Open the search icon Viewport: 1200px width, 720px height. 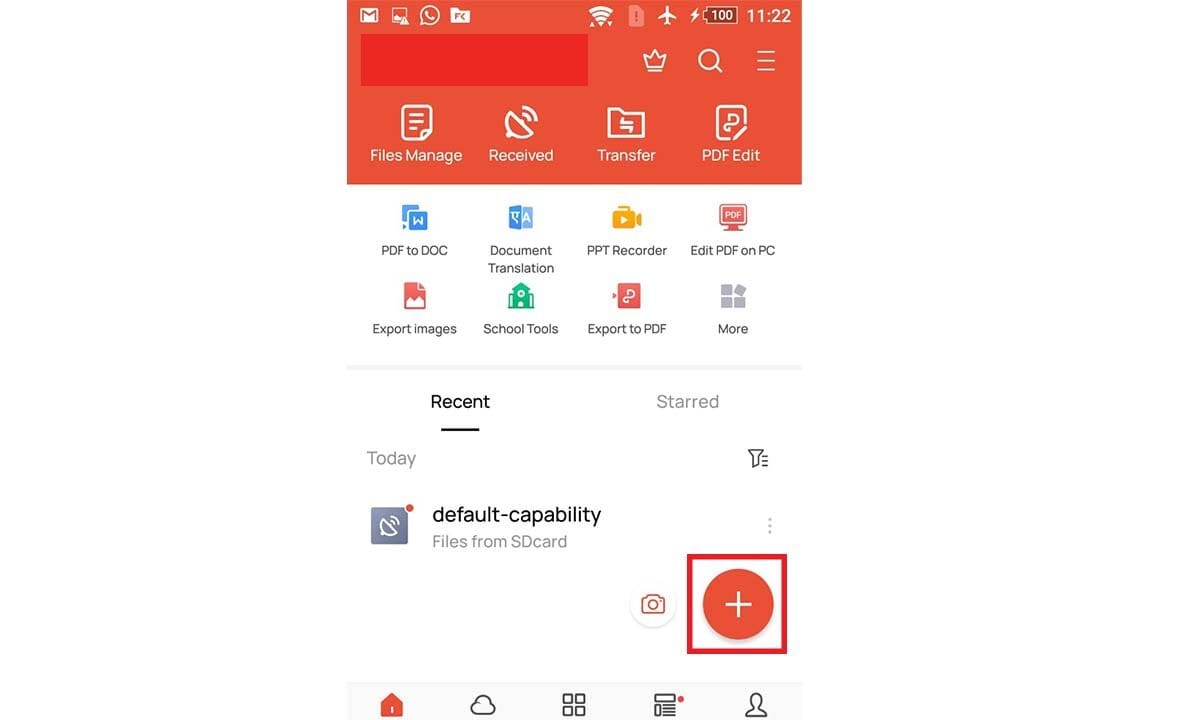point(710,62)
